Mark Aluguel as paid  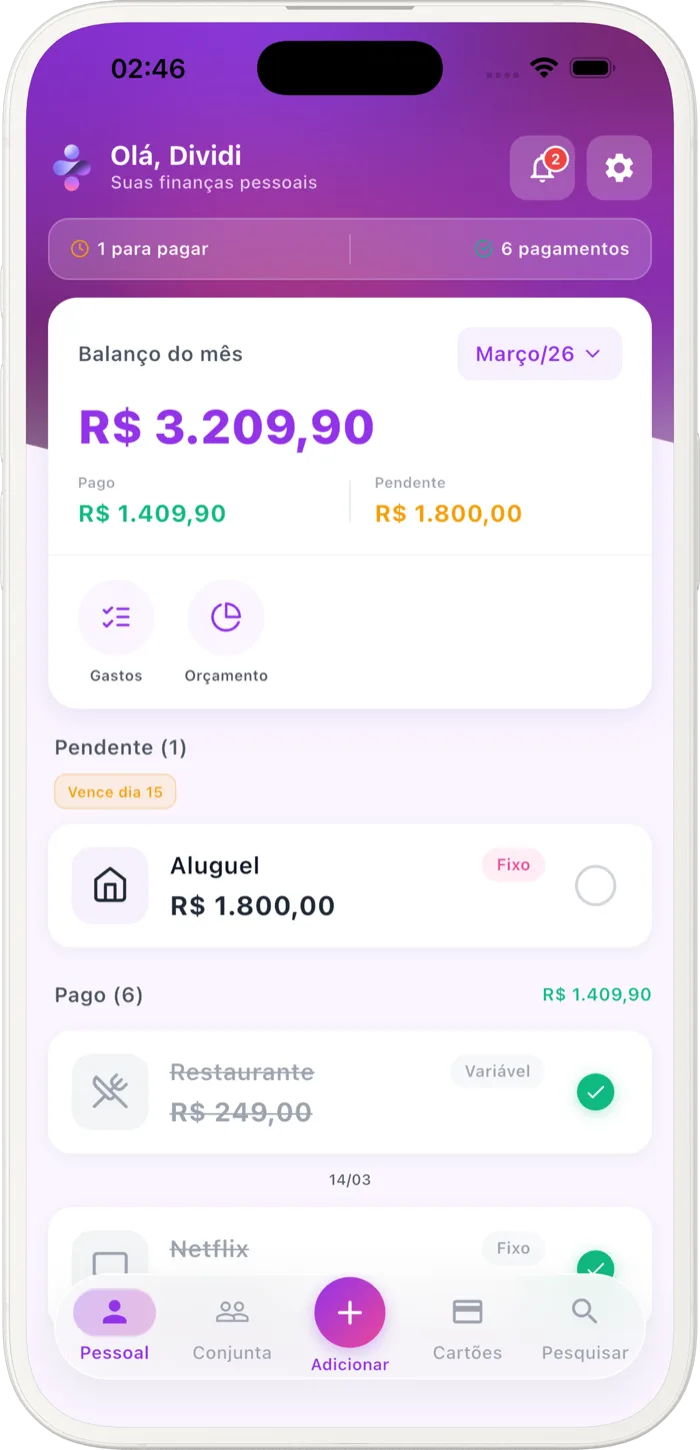tap(595, 886)
